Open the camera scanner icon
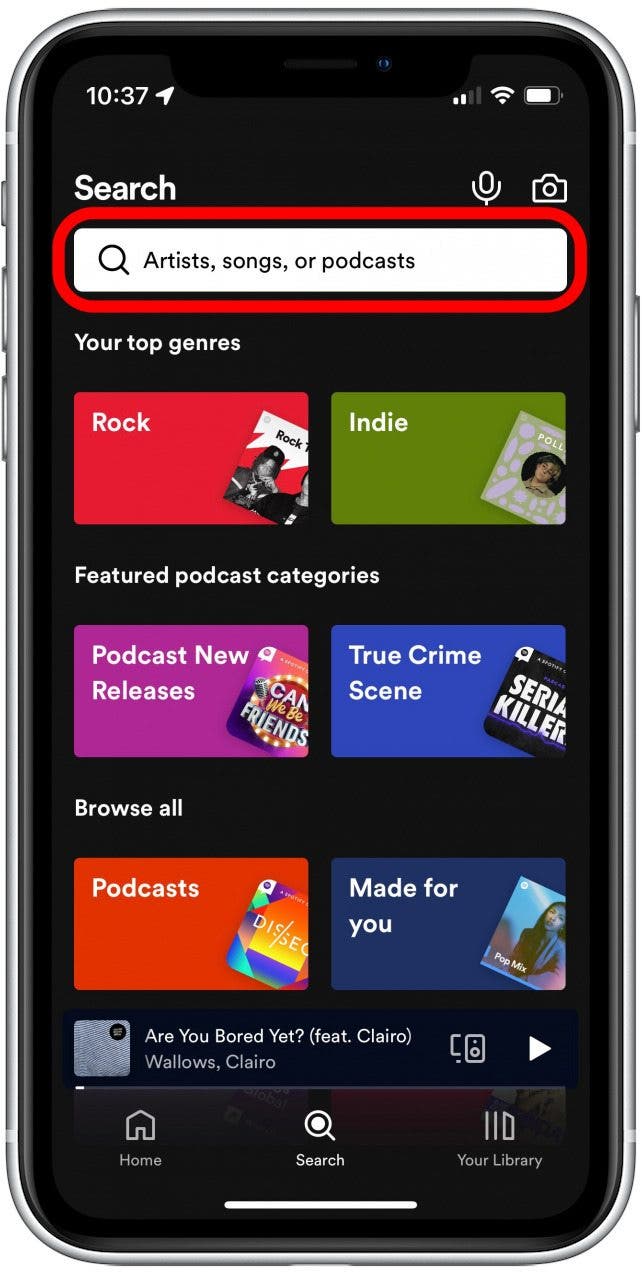The height and width of the screenshot is (1274, 642). click(x=549, y=188)
